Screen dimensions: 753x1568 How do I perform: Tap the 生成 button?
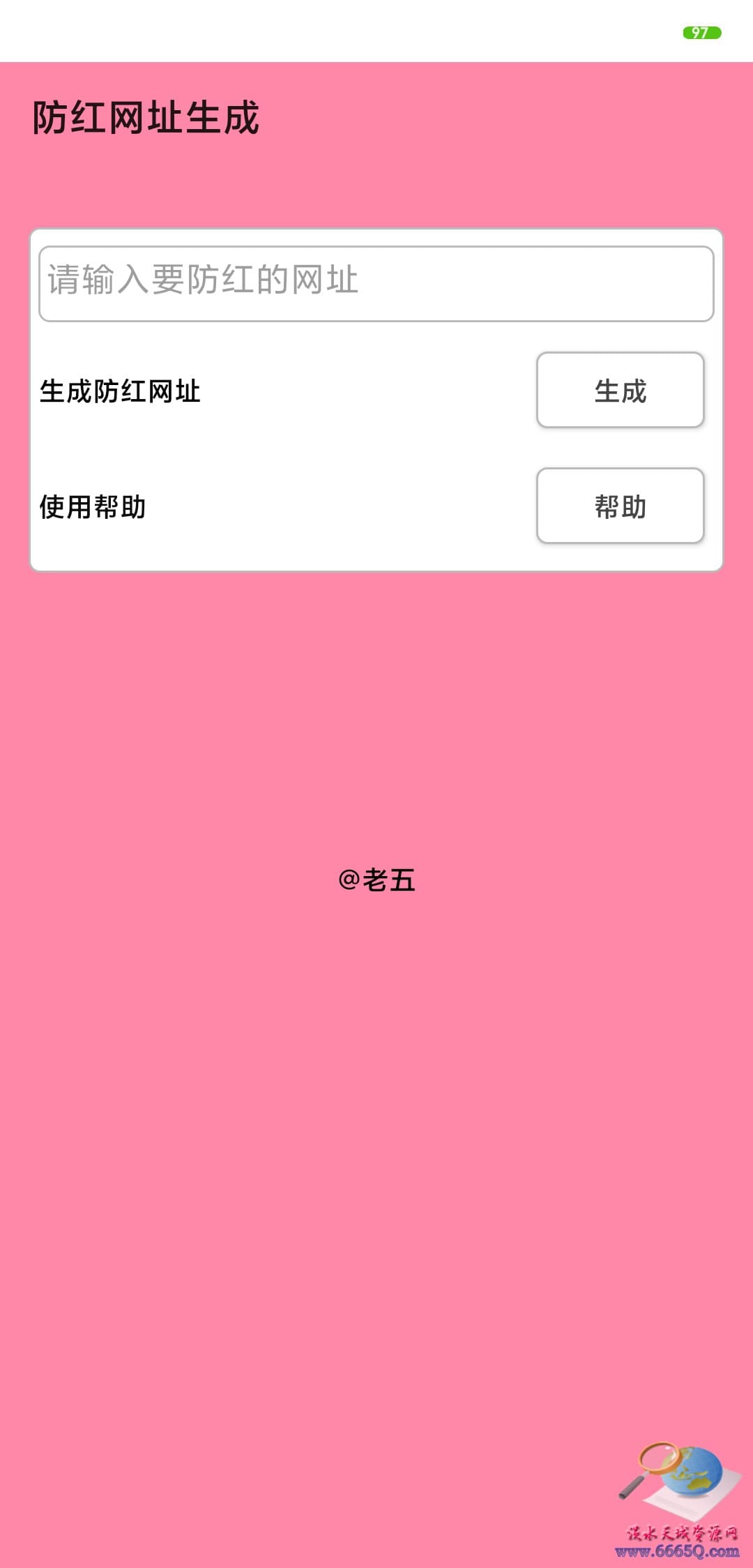[x=620, y=390]
